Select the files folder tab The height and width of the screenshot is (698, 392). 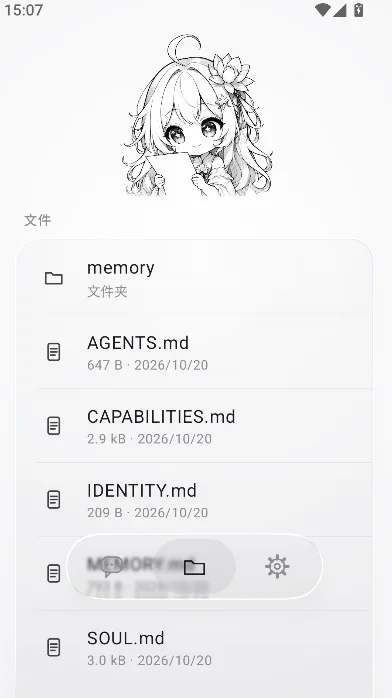[x=194, y=567]
